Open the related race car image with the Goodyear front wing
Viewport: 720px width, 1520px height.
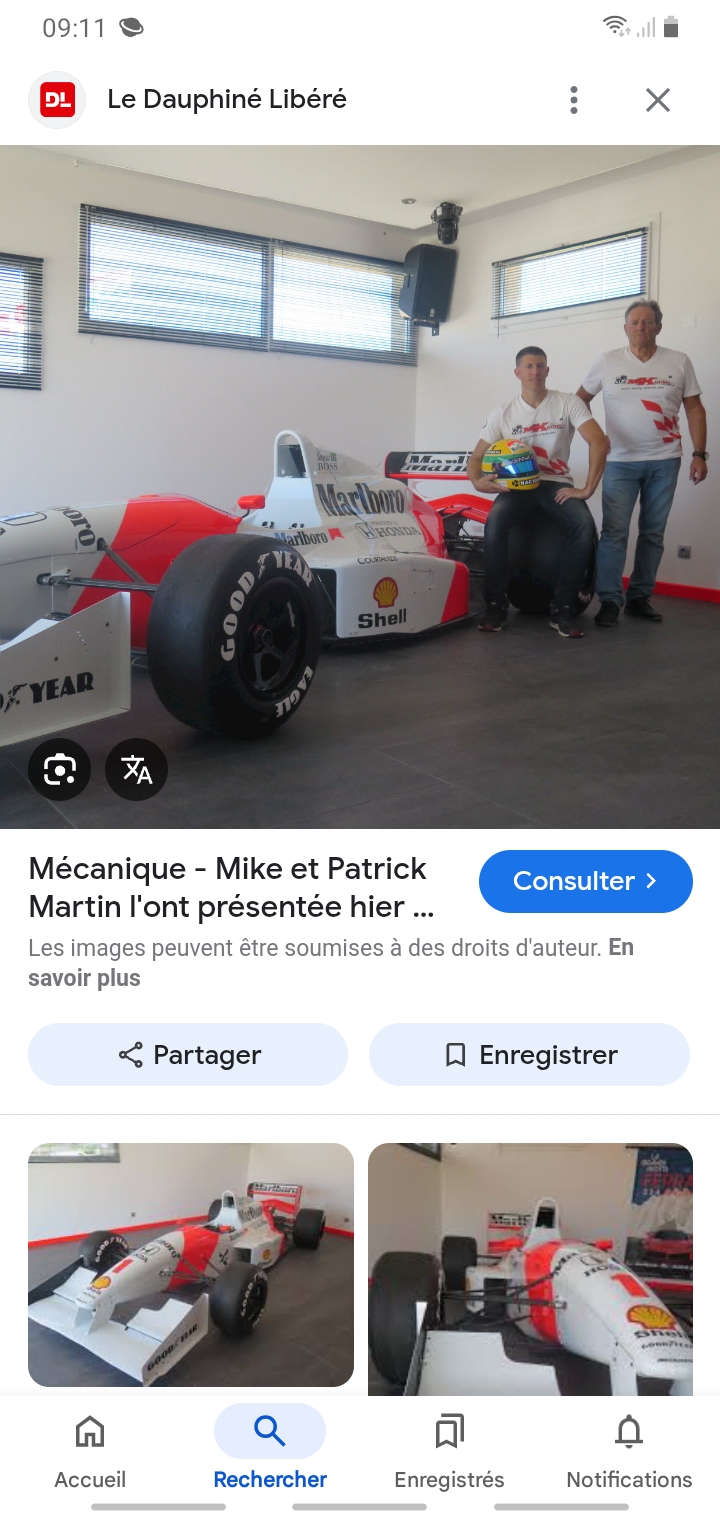pos(191,1264)
